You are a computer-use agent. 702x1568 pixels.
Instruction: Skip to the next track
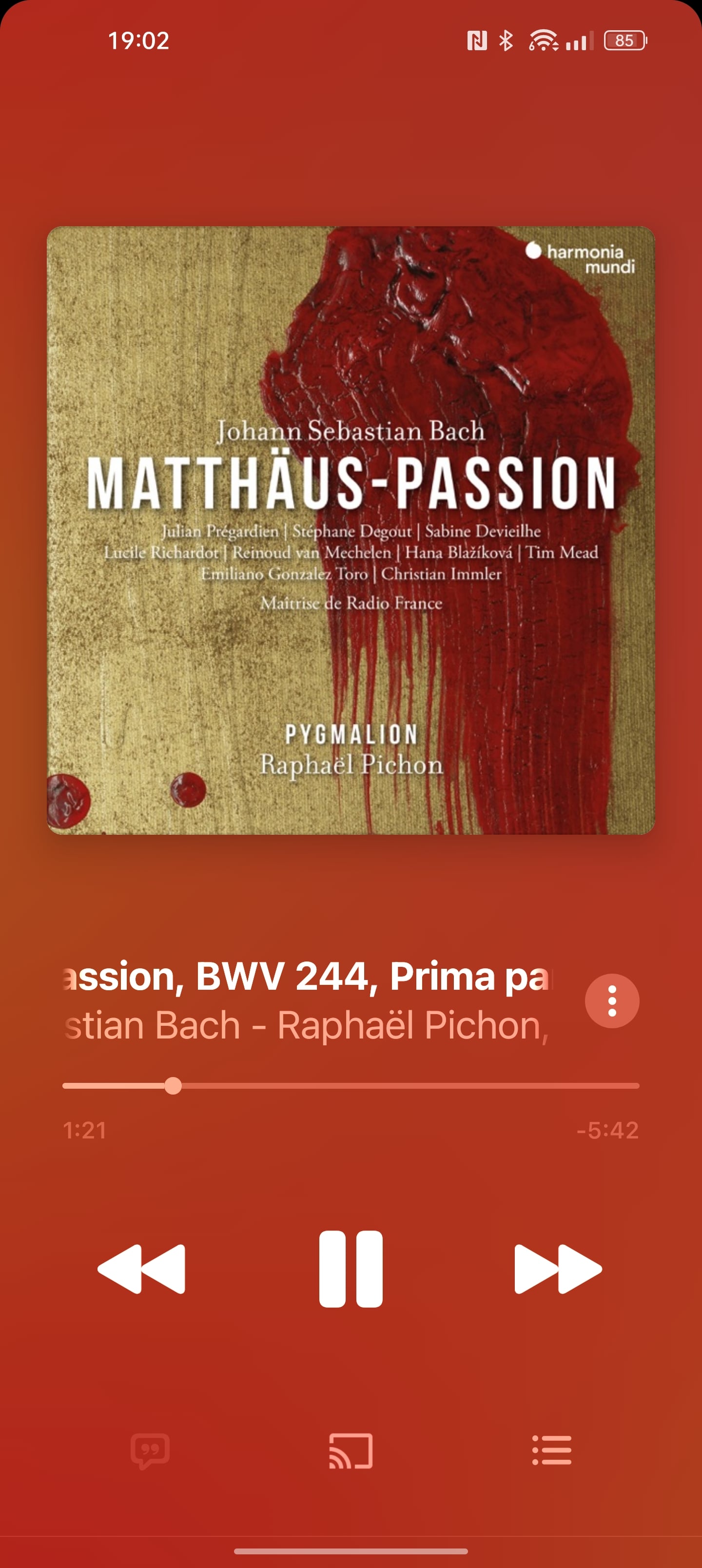click(558, 1269)
